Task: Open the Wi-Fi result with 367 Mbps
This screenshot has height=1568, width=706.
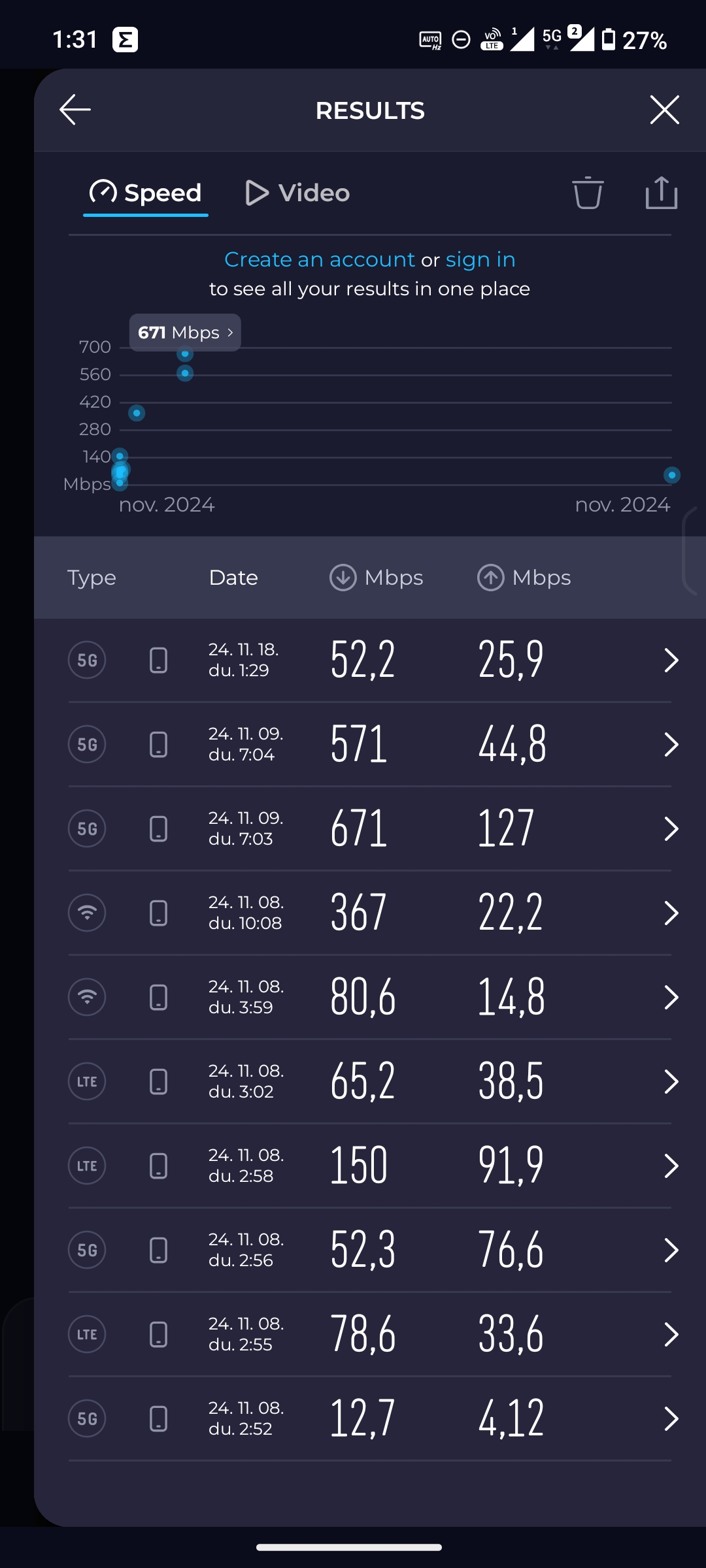Action: point(370,913)
